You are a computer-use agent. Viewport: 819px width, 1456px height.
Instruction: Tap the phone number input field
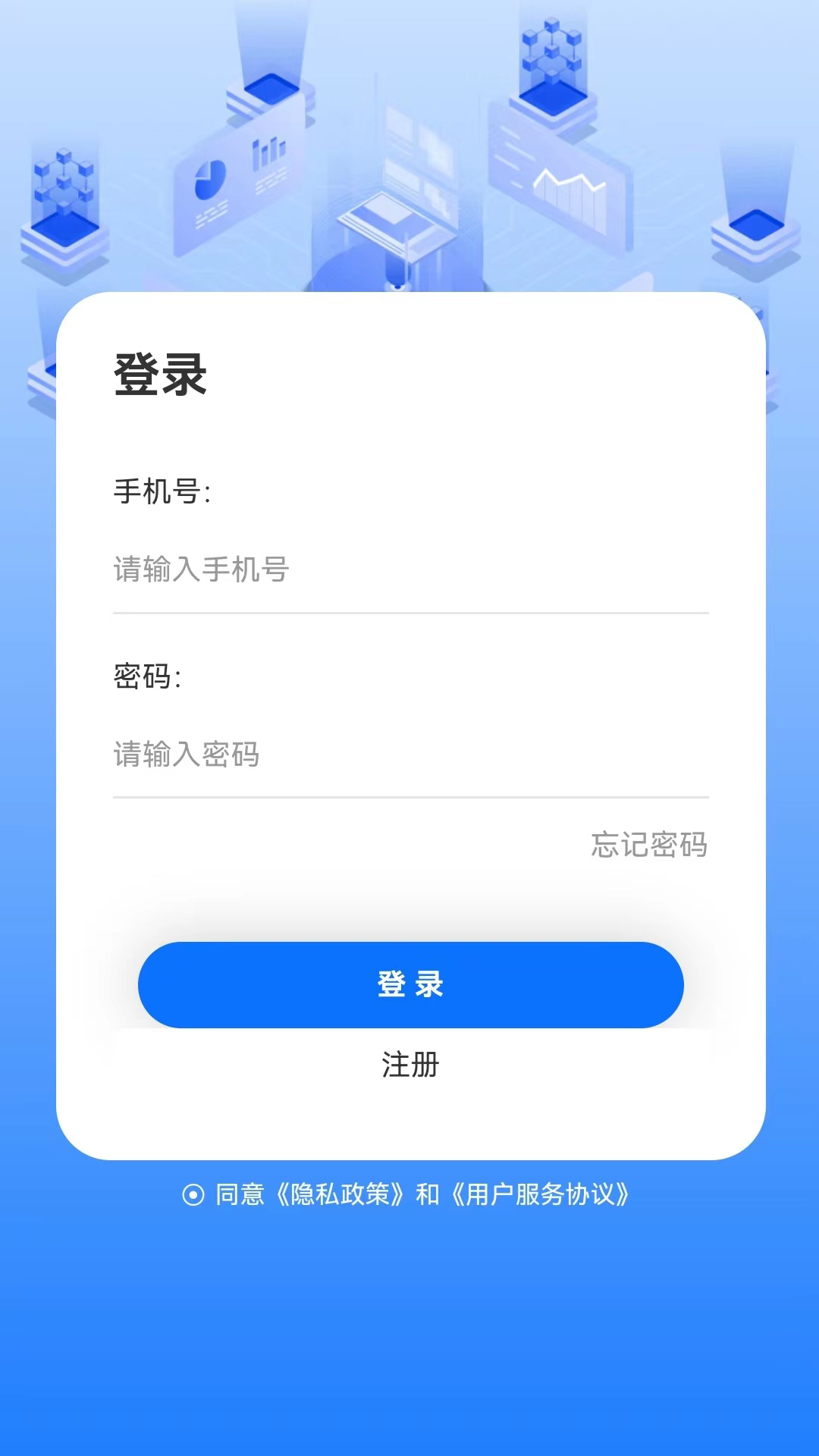tap(409, 570)
